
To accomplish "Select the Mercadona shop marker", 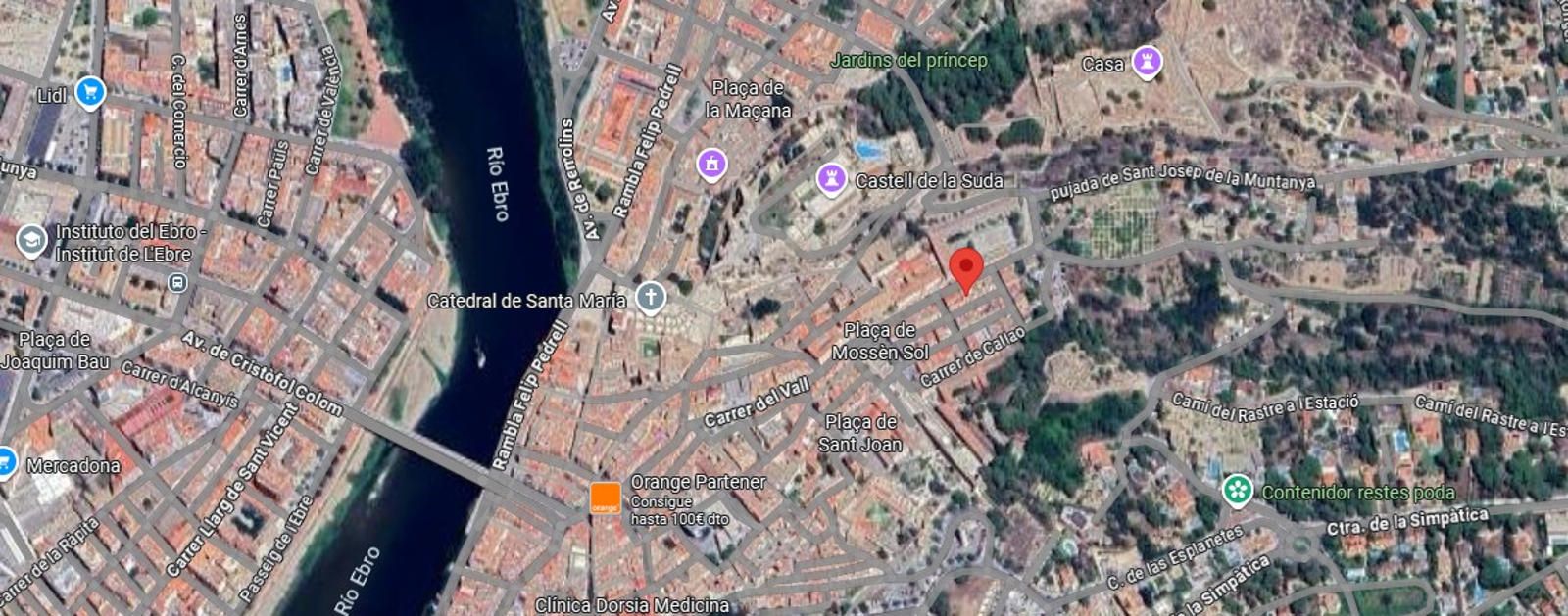I will point(6,462).
